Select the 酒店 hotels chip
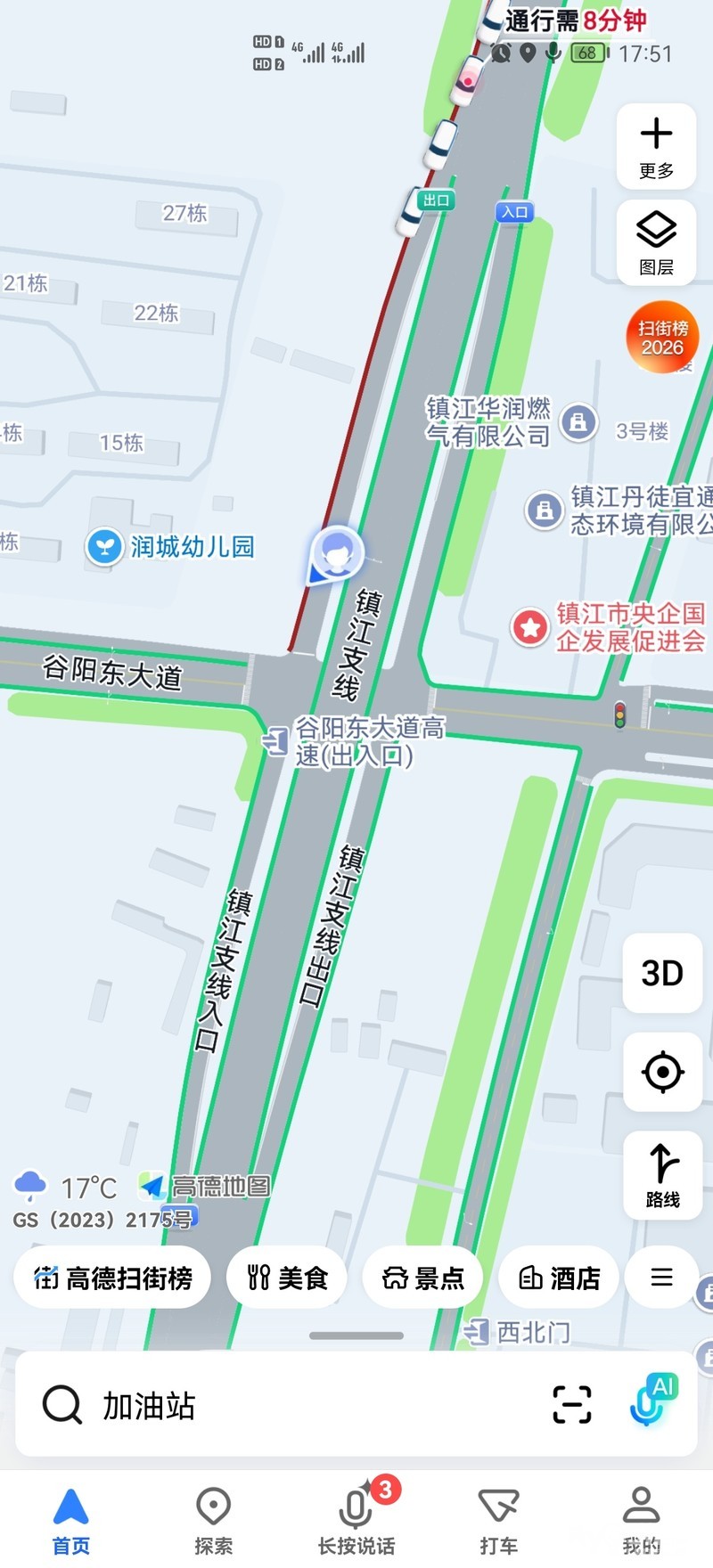This screenshot has width=713, height=1568. click(x=559, y=1278)
